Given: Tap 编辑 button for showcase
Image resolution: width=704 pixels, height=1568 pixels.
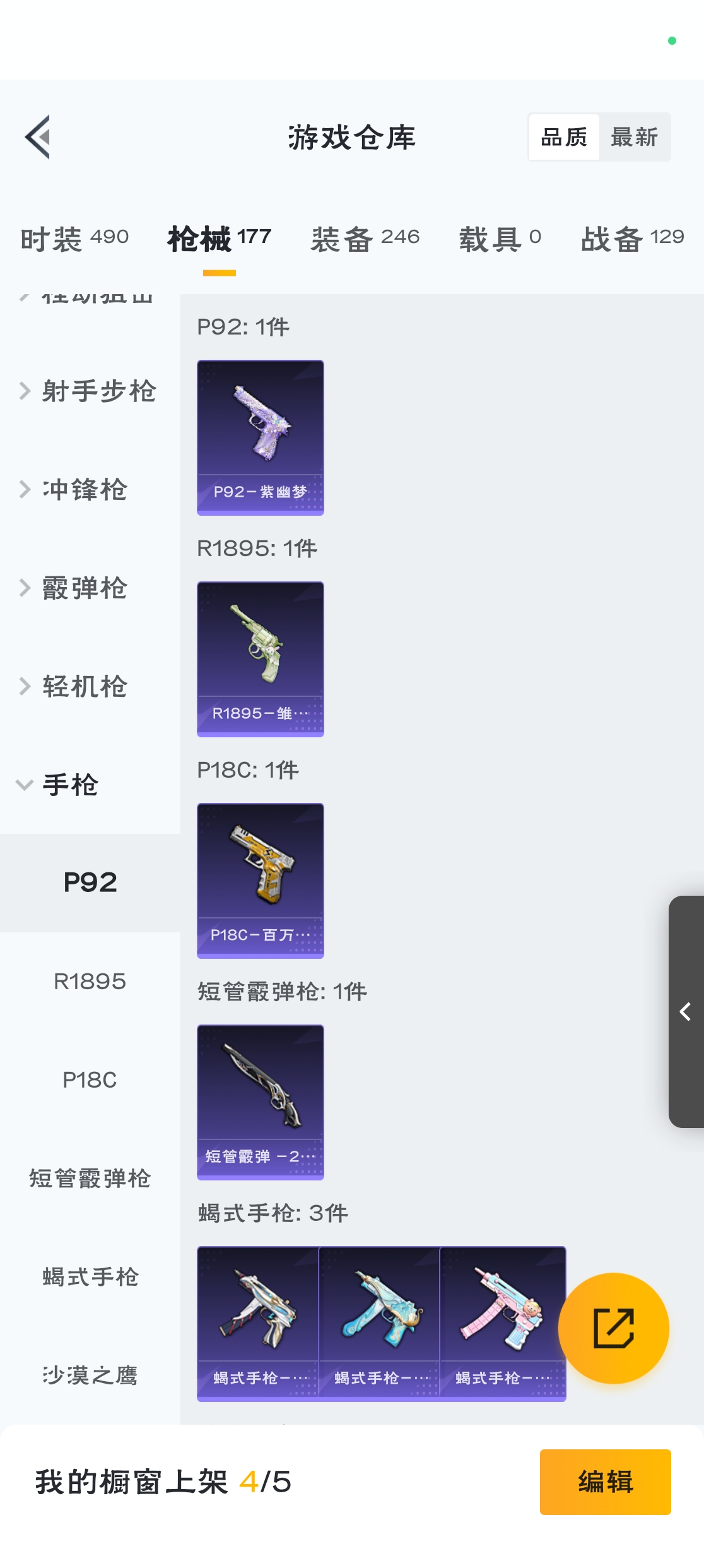Looking at the screenshot, I should point(605,1482).
